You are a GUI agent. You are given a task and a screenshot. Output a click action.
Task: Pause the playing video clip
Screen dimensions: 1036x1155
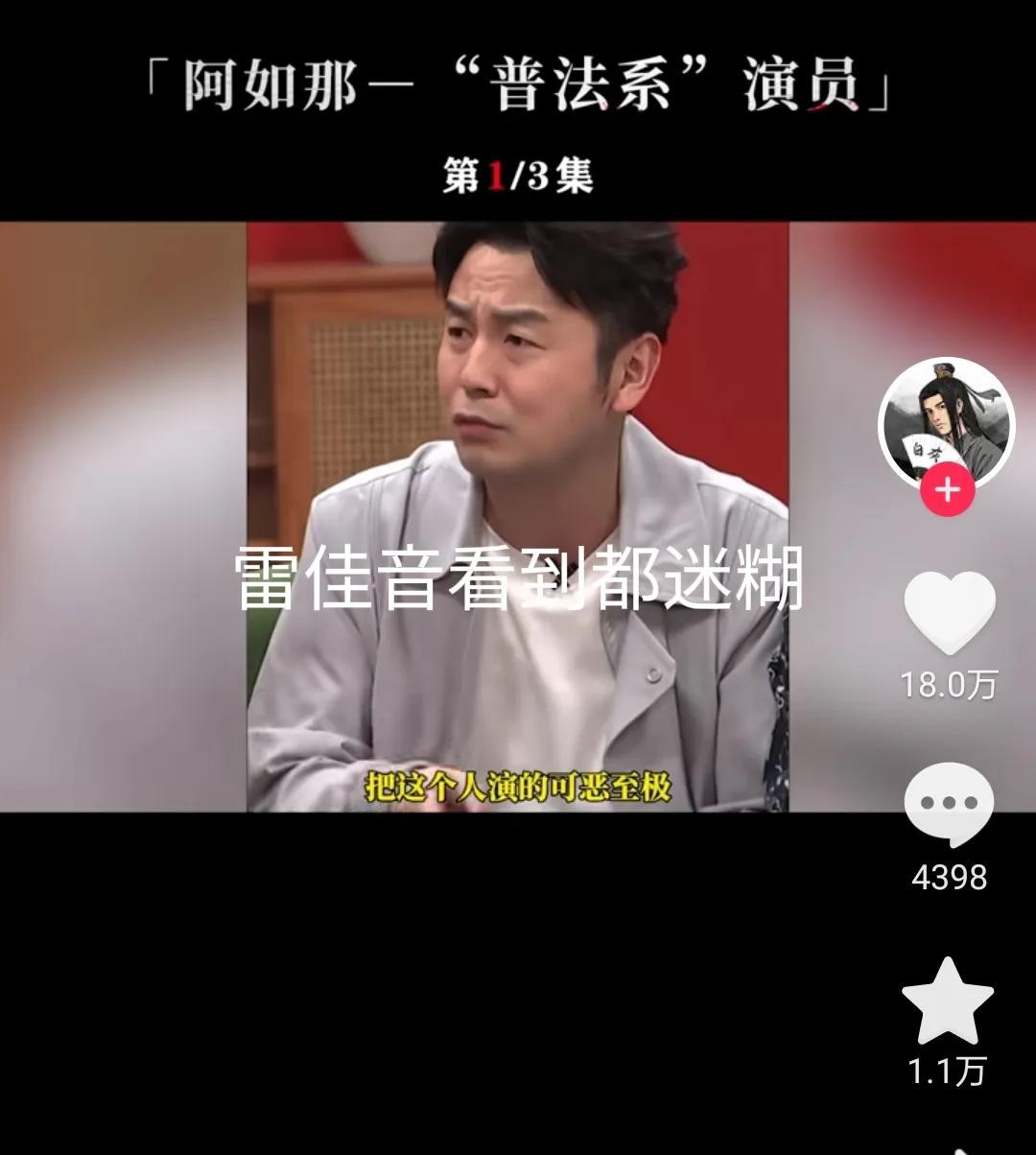[x=518, y=518]
